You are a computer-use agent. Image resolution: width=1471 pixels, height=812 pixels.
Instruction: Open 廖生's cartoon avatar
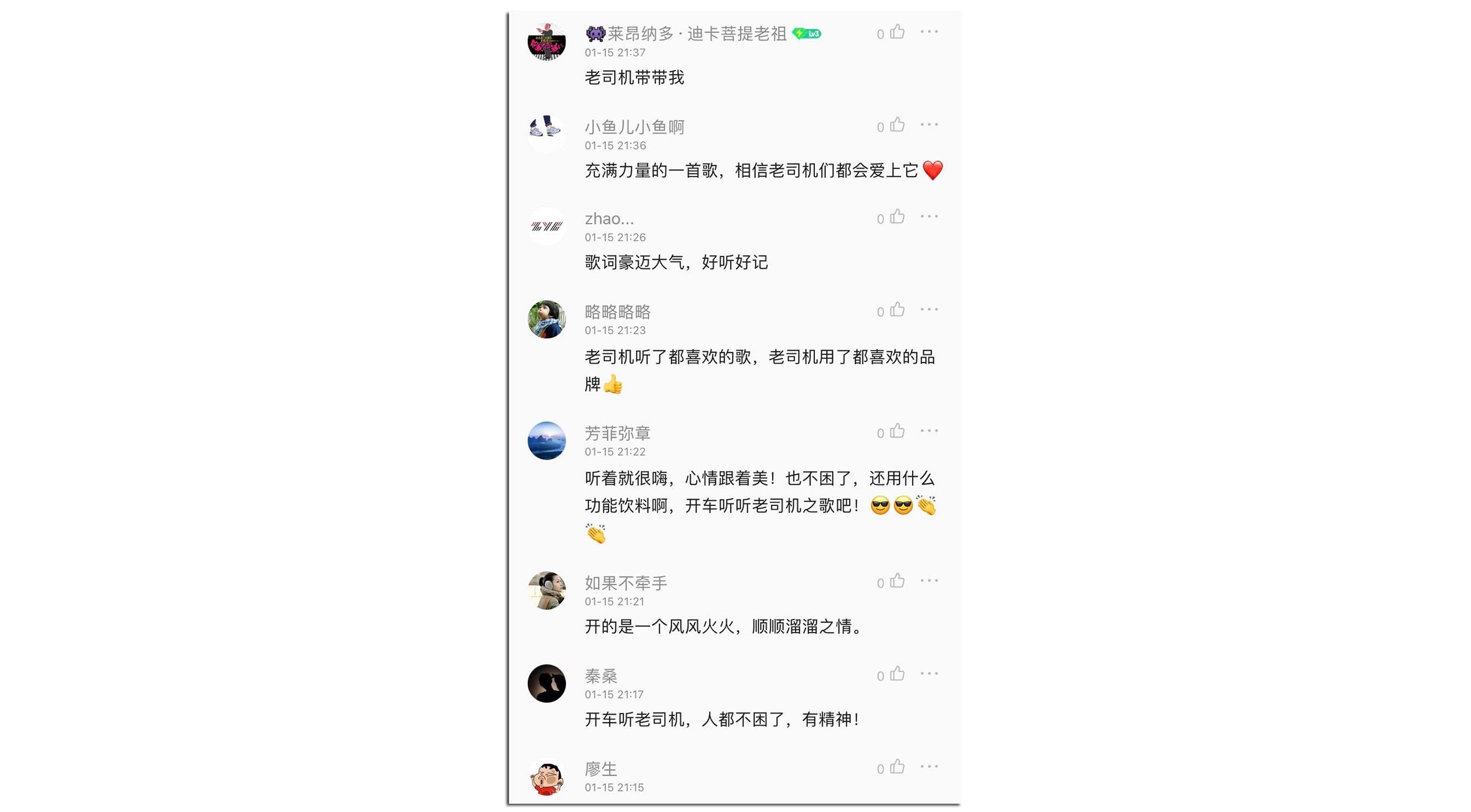pos(547,777)
